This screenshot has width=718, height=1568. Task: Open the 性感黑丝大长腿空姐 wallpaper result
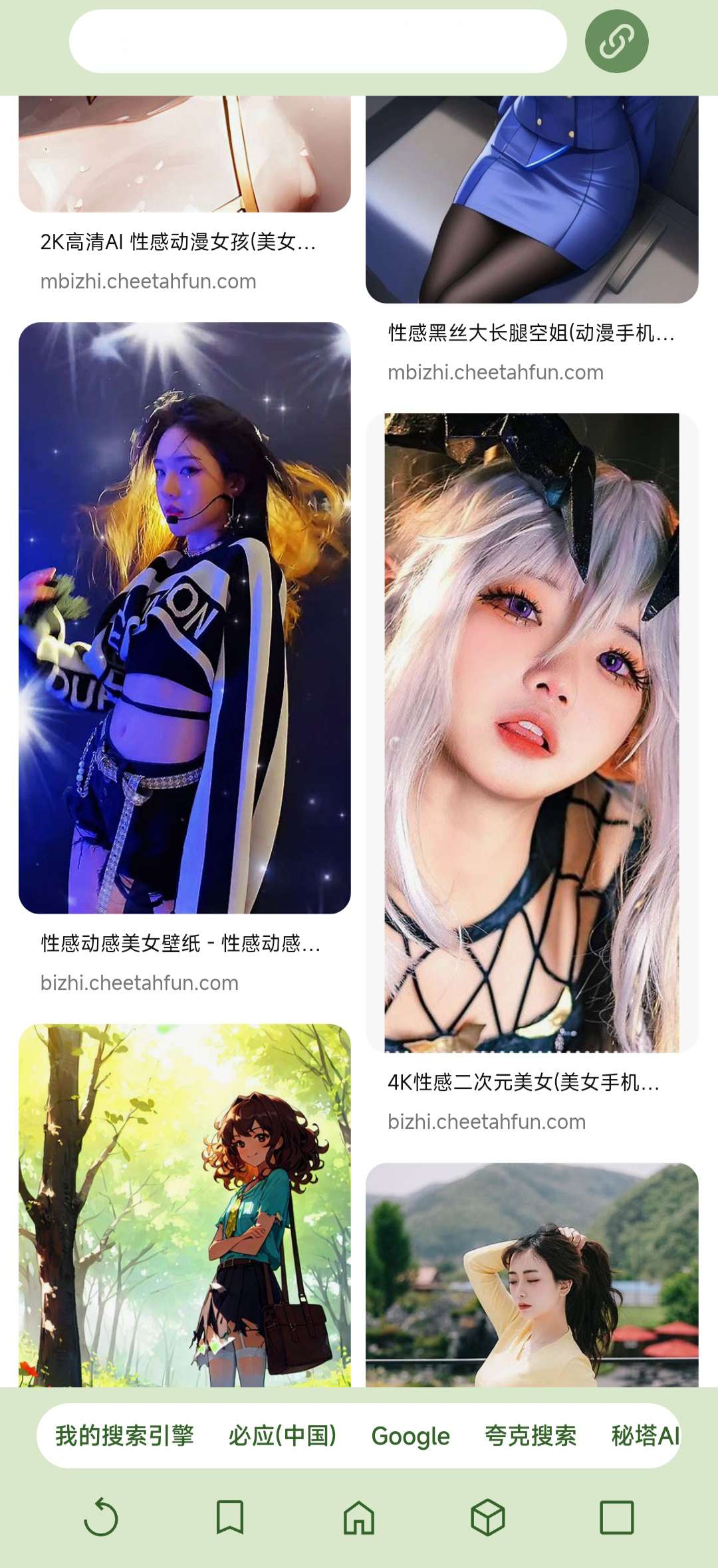(x=531, y=332)
